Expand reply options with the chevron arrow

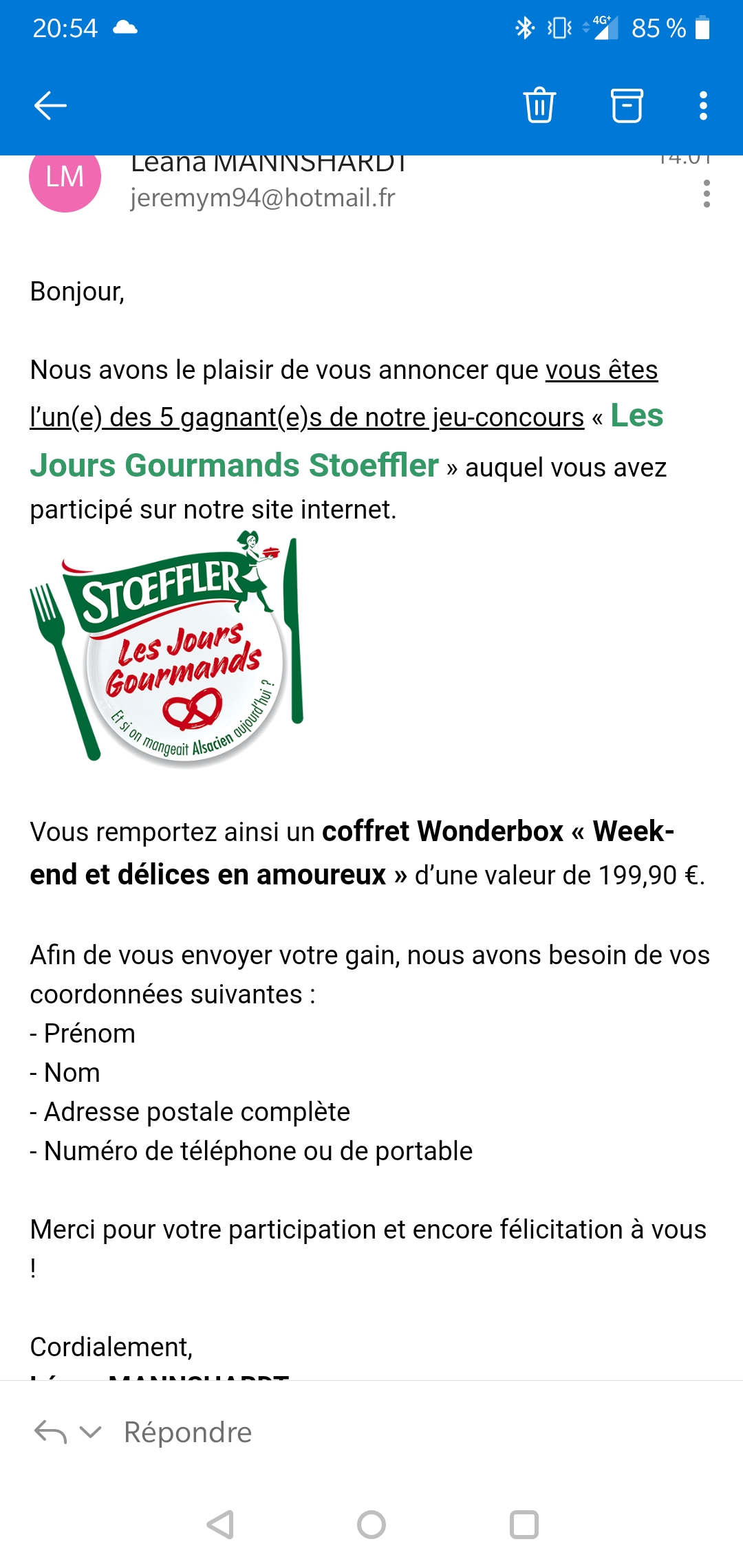pos(91,1433)
